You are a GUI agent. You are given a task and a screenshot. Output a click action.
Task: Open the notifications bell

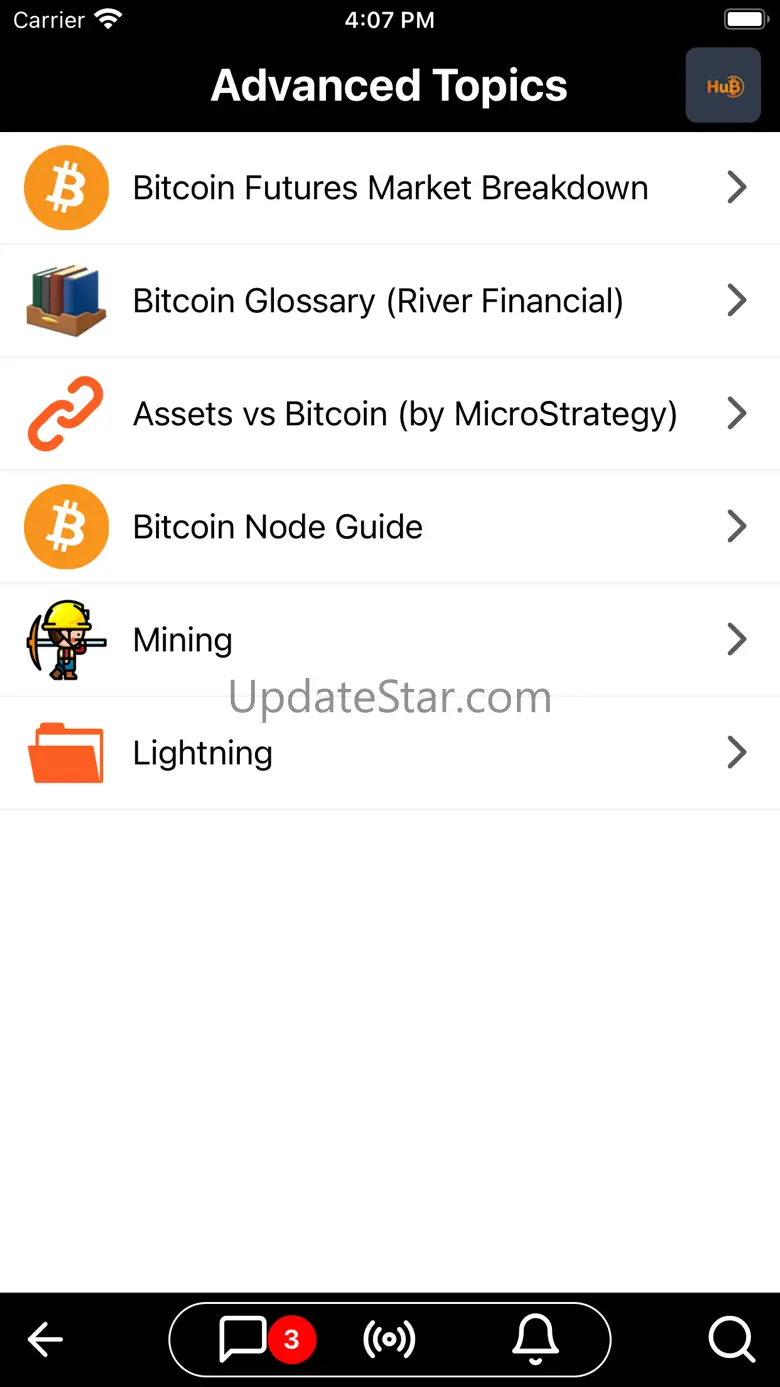coord(536,1340)
